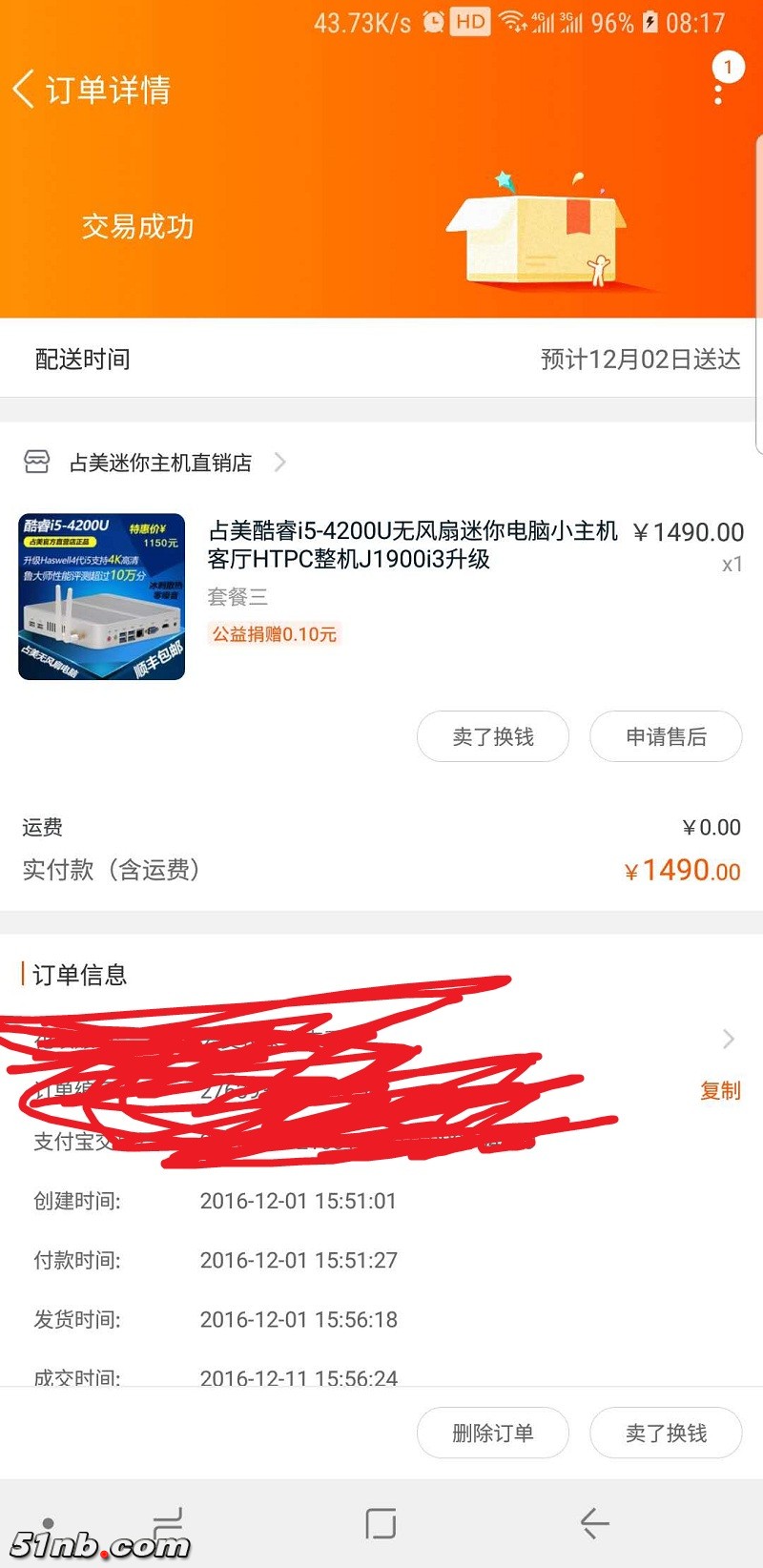Tap the system home button
Image resolution: width=763 pixels, height=1568 pixels.
tap(381, 1523)
